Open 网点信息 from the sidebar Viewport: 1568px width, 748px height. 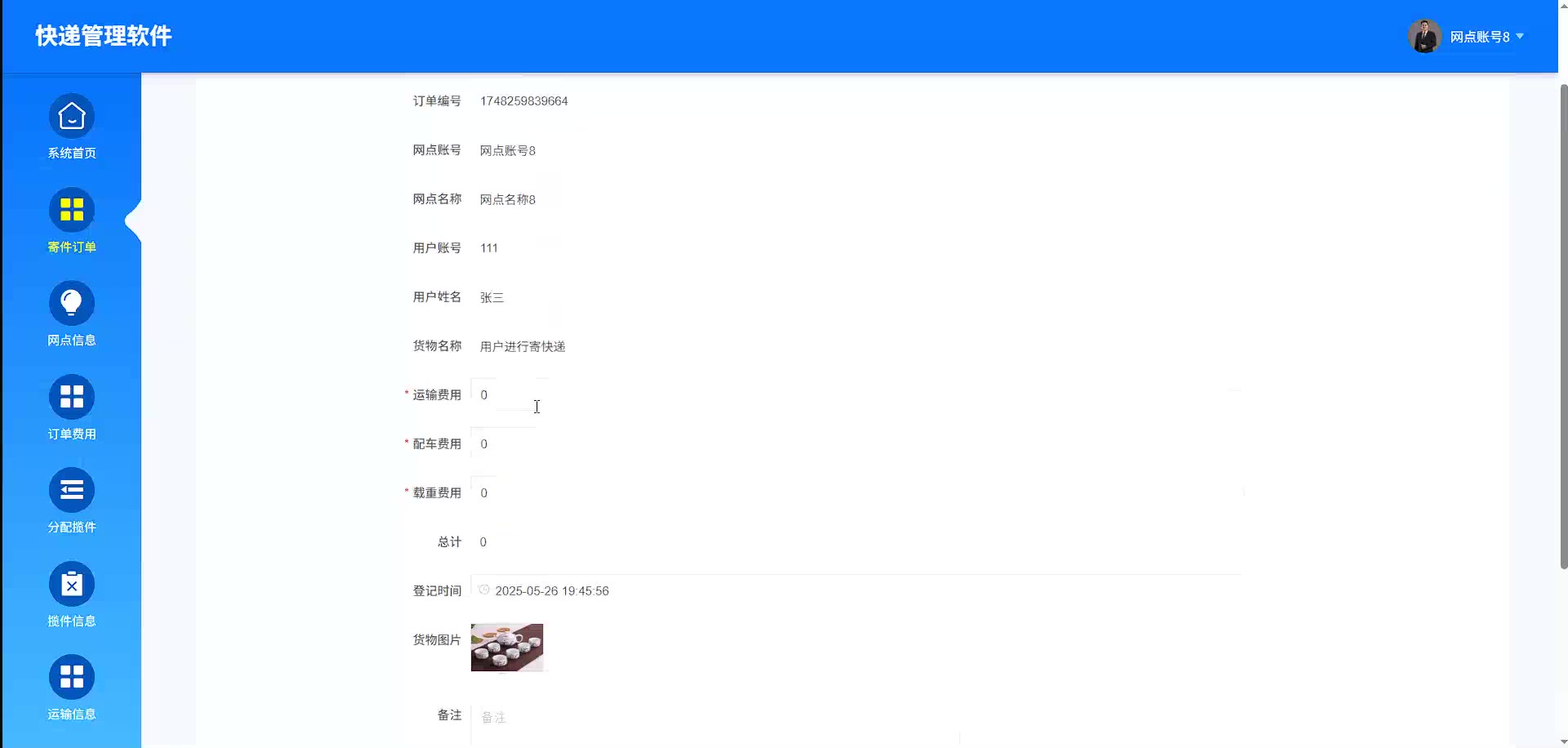click(x=72, y=314)
